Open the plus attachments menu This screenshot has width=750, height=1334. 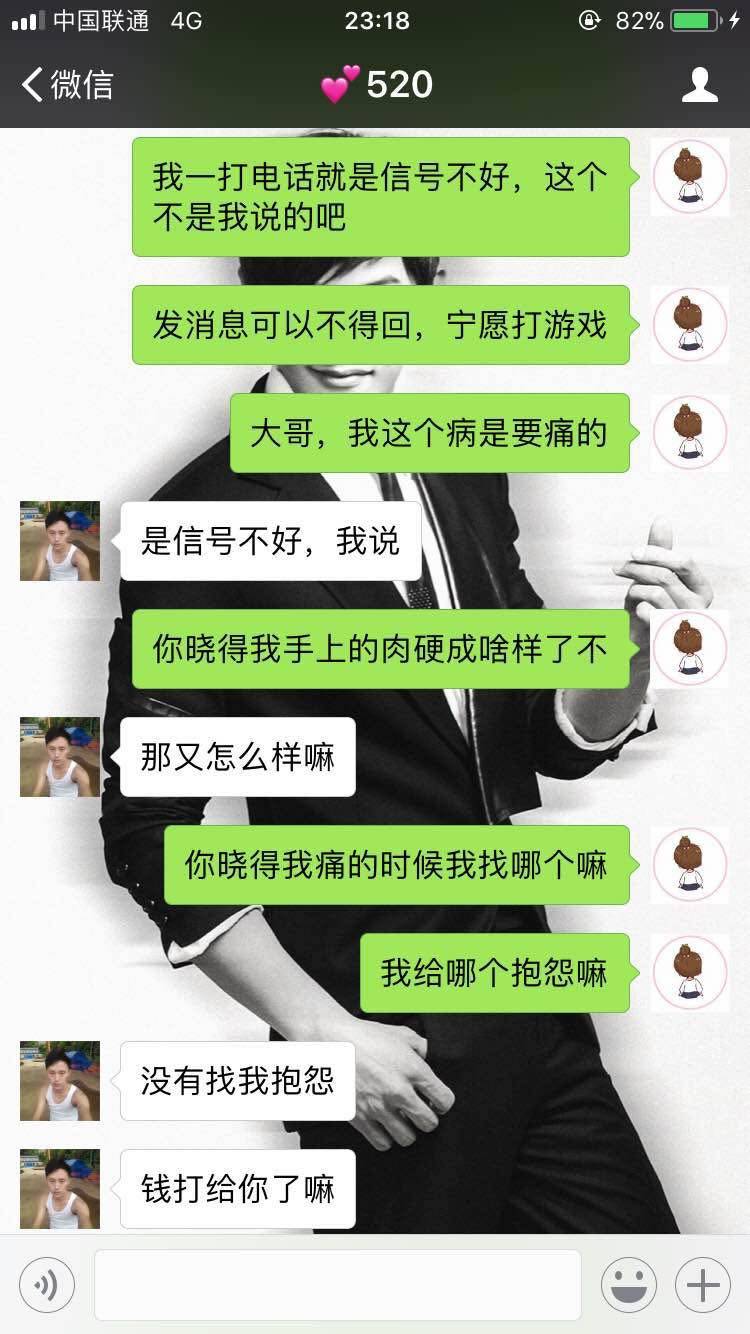[703, 1285]
